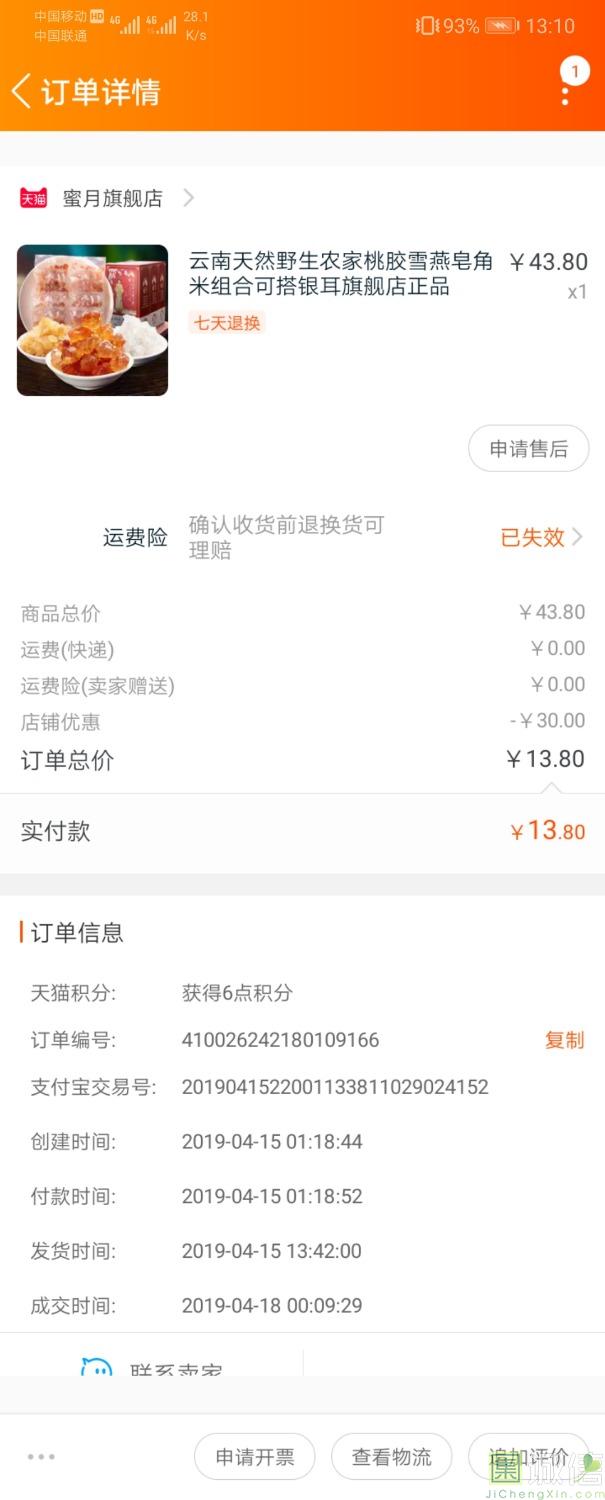Request an invoice with 申请开票
The height and width of the screenshot is (1500, 605).
click(254, 1457)
